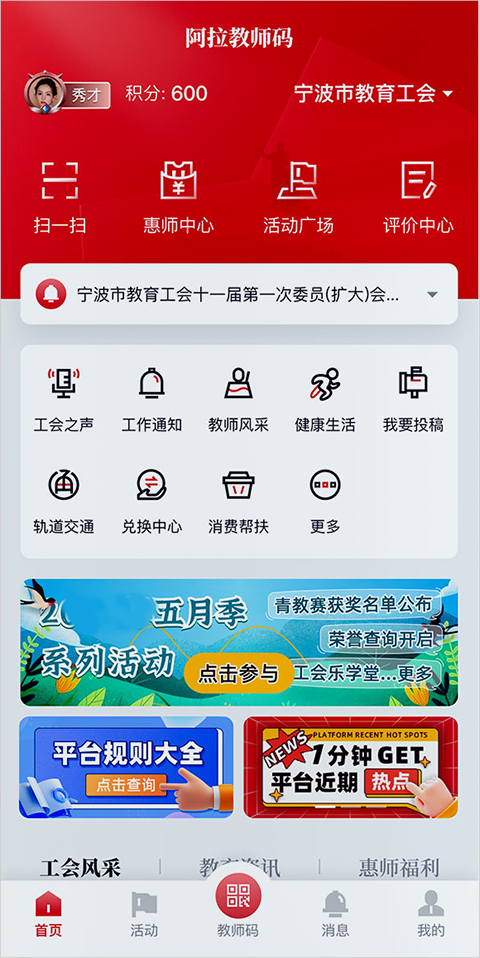Open 消费帮扶
The image size is (480, 958).
[238, 502]
